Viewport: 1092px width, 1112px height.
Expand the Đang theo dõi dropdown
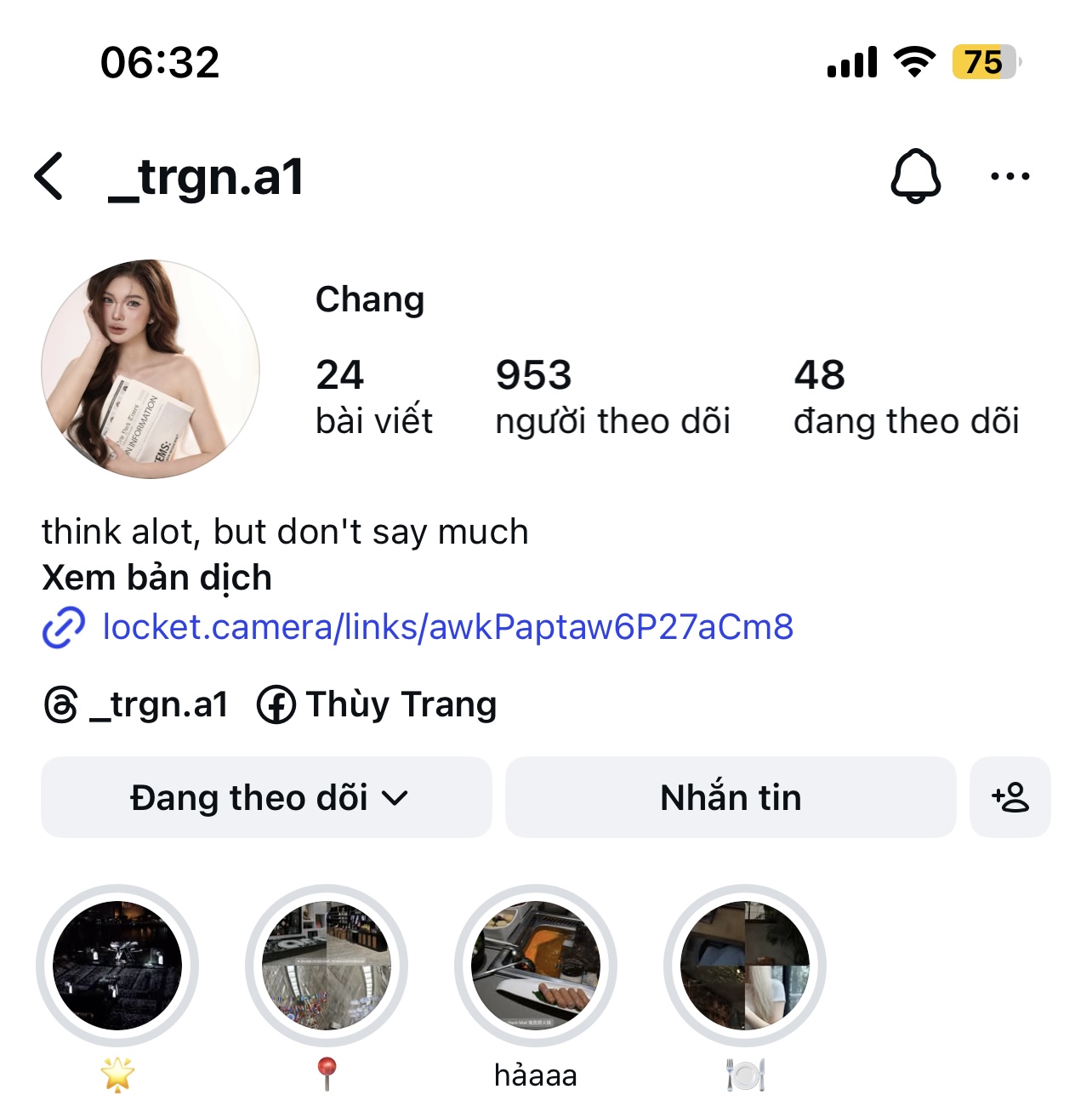coord(266,797)
